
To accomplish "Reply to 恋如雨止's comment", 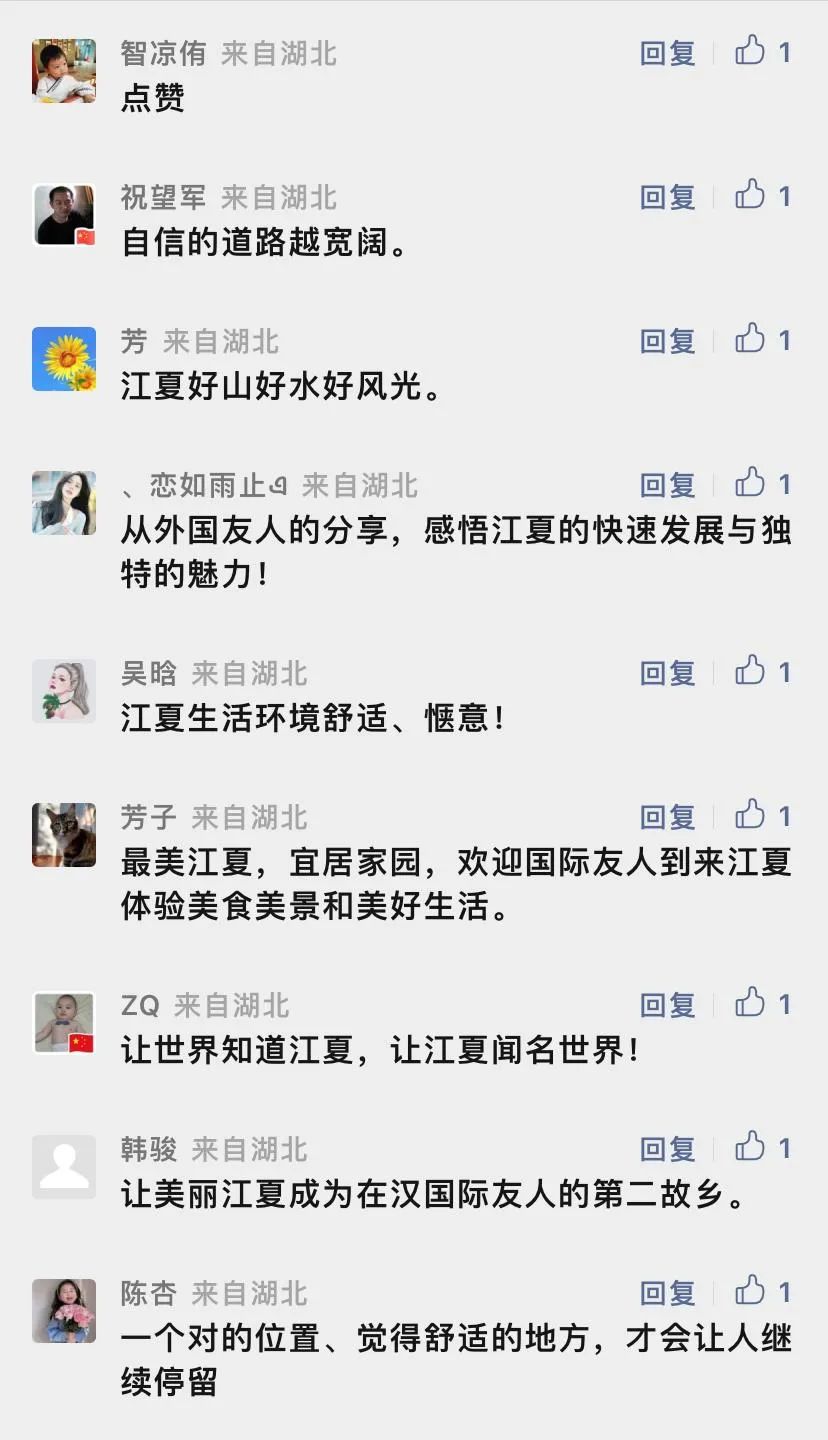I will [667, 485].
